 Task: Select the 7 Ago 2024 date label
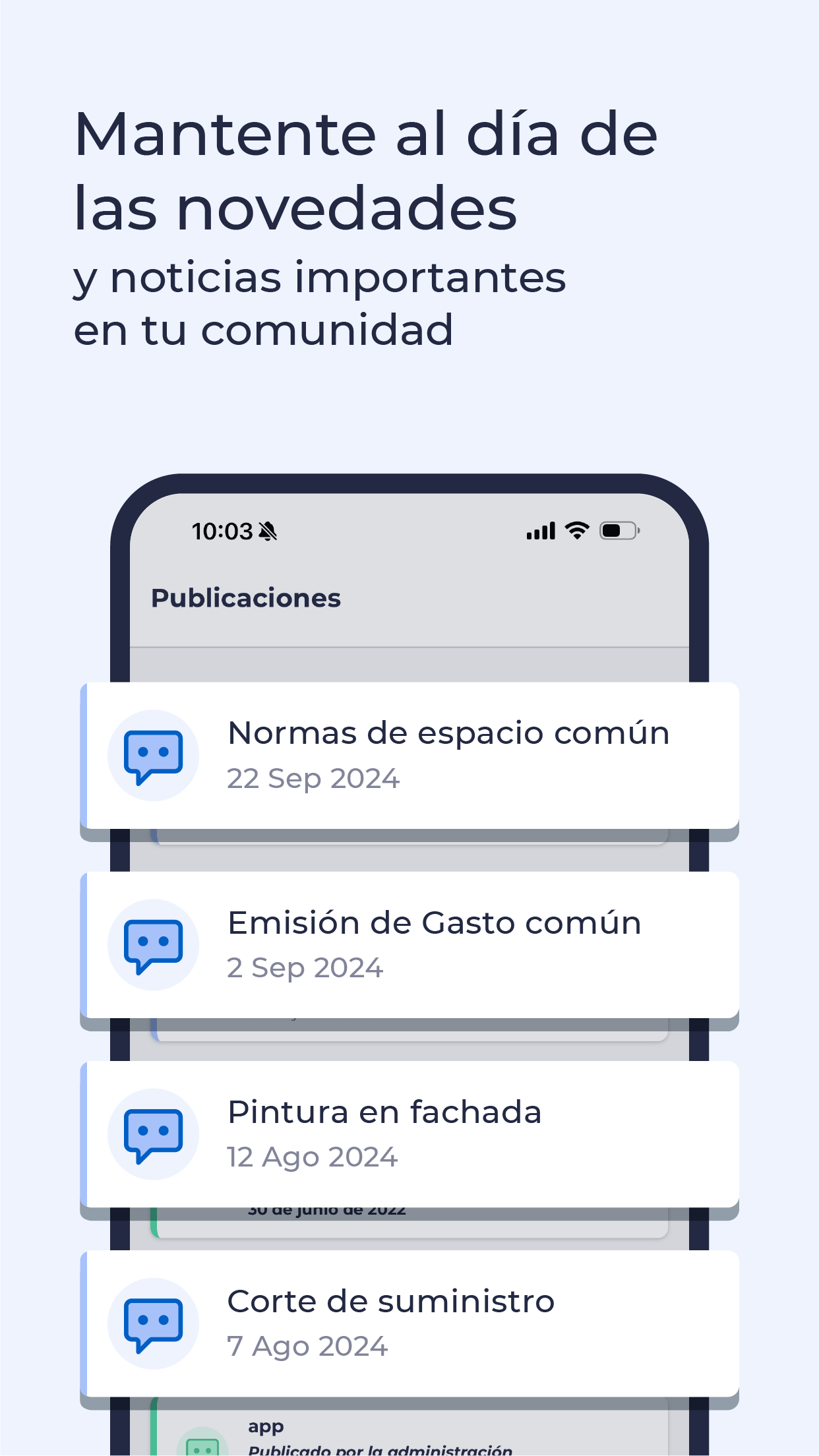(x=307, y=1345)
